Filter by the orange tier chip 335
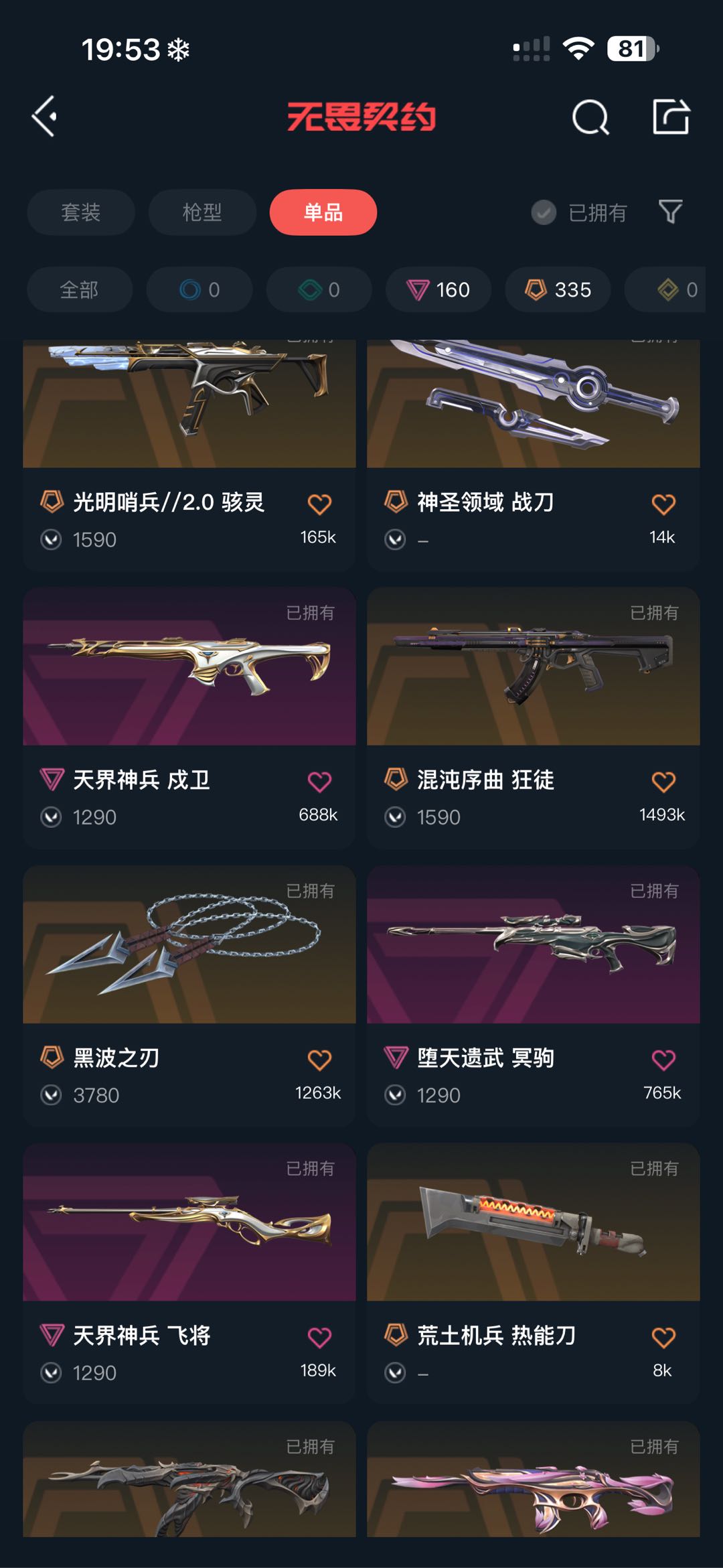Viewport: 723px width, 1568px height. click(558, 289)
